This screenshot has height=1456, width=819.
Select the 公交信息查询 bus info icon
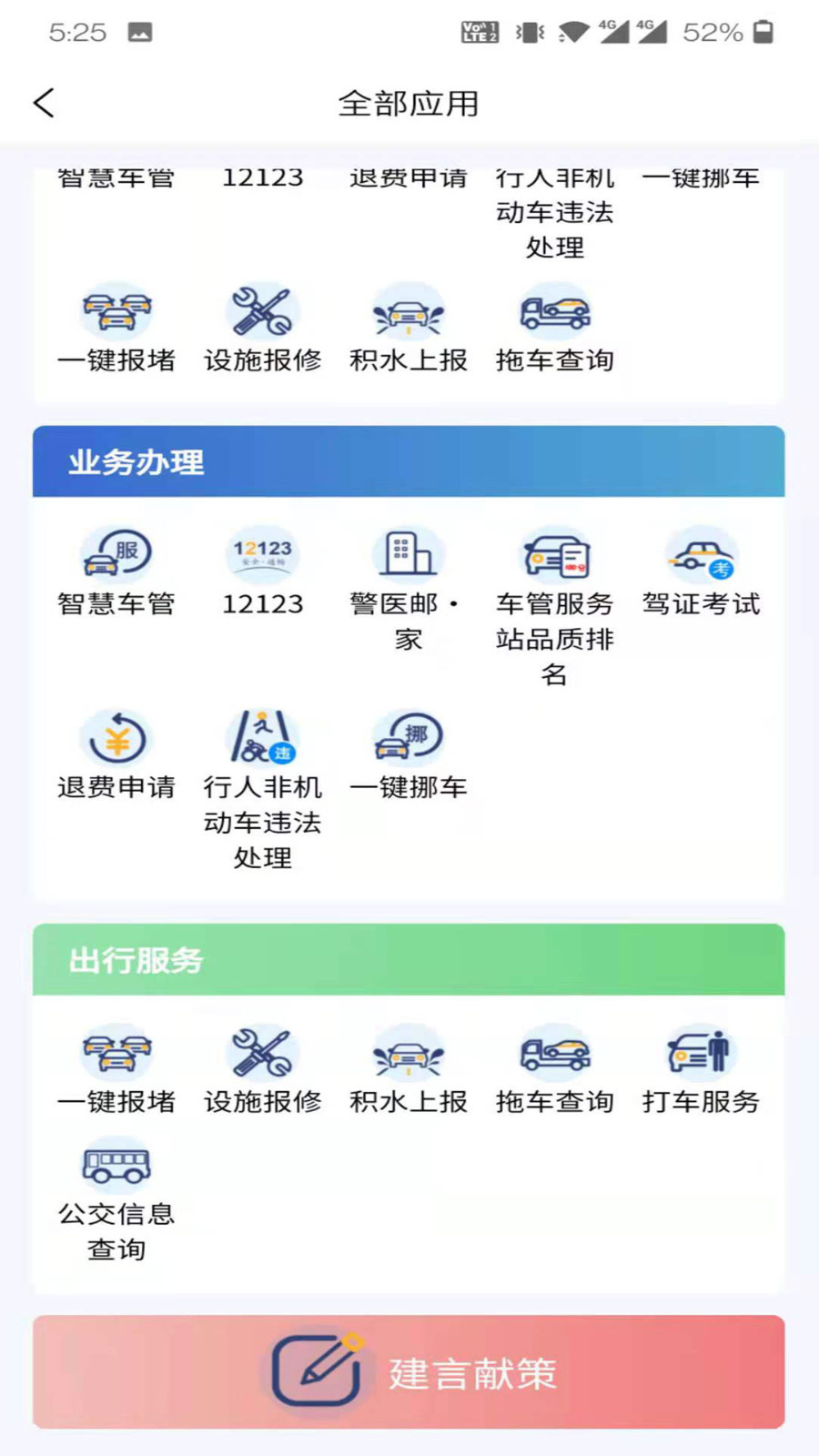coord(115,1165)
